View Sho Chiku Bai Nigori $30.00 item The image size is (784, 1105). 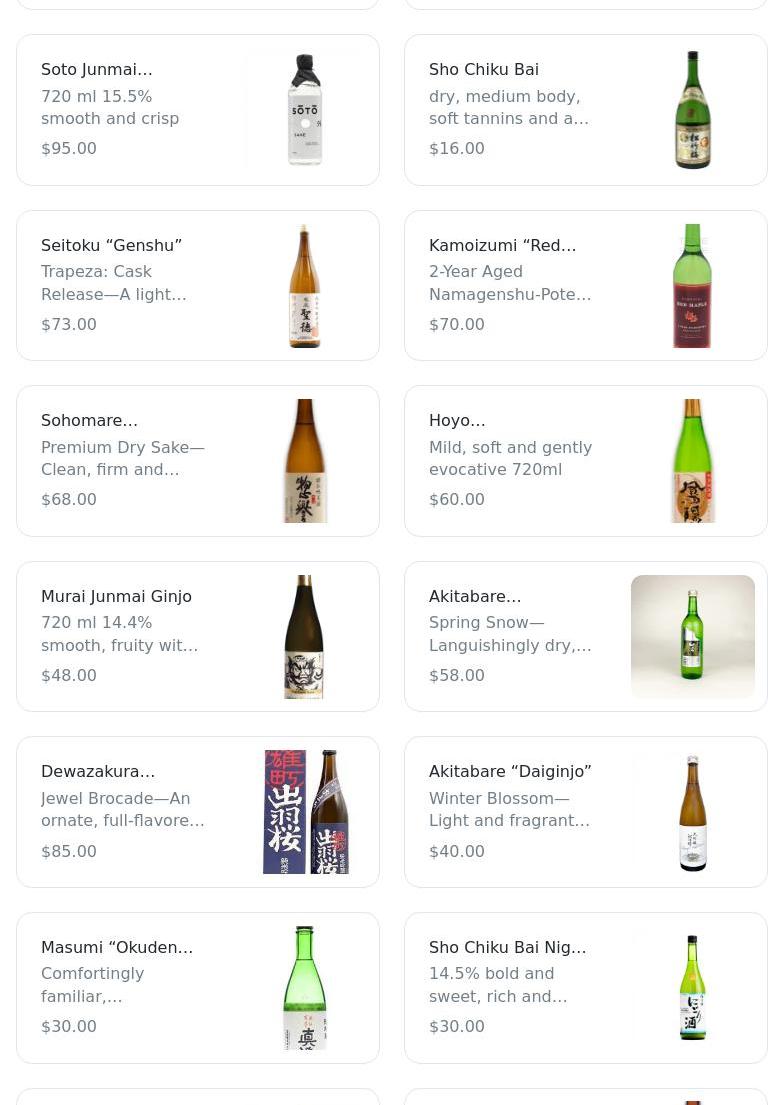[585, 987]
